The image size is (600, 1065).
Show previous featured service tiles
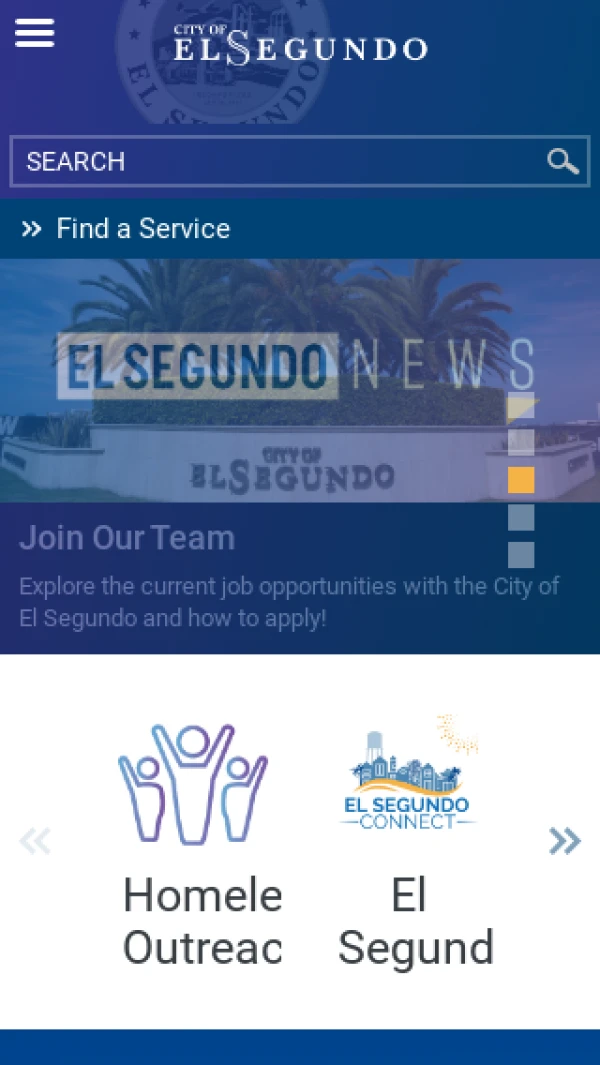tap(35, 841)
